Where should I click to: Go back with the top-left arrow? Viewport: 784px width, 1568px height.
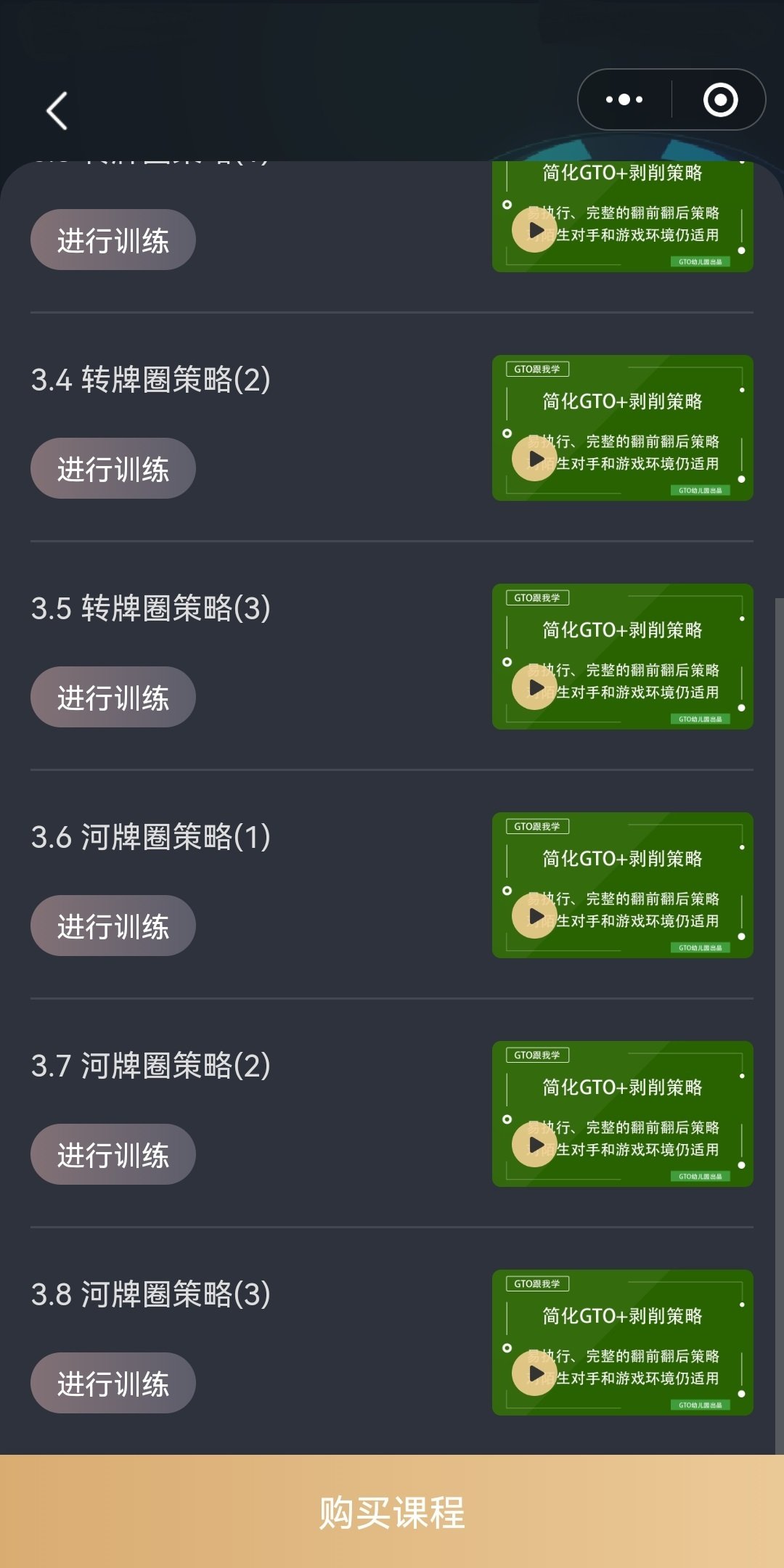57,111
